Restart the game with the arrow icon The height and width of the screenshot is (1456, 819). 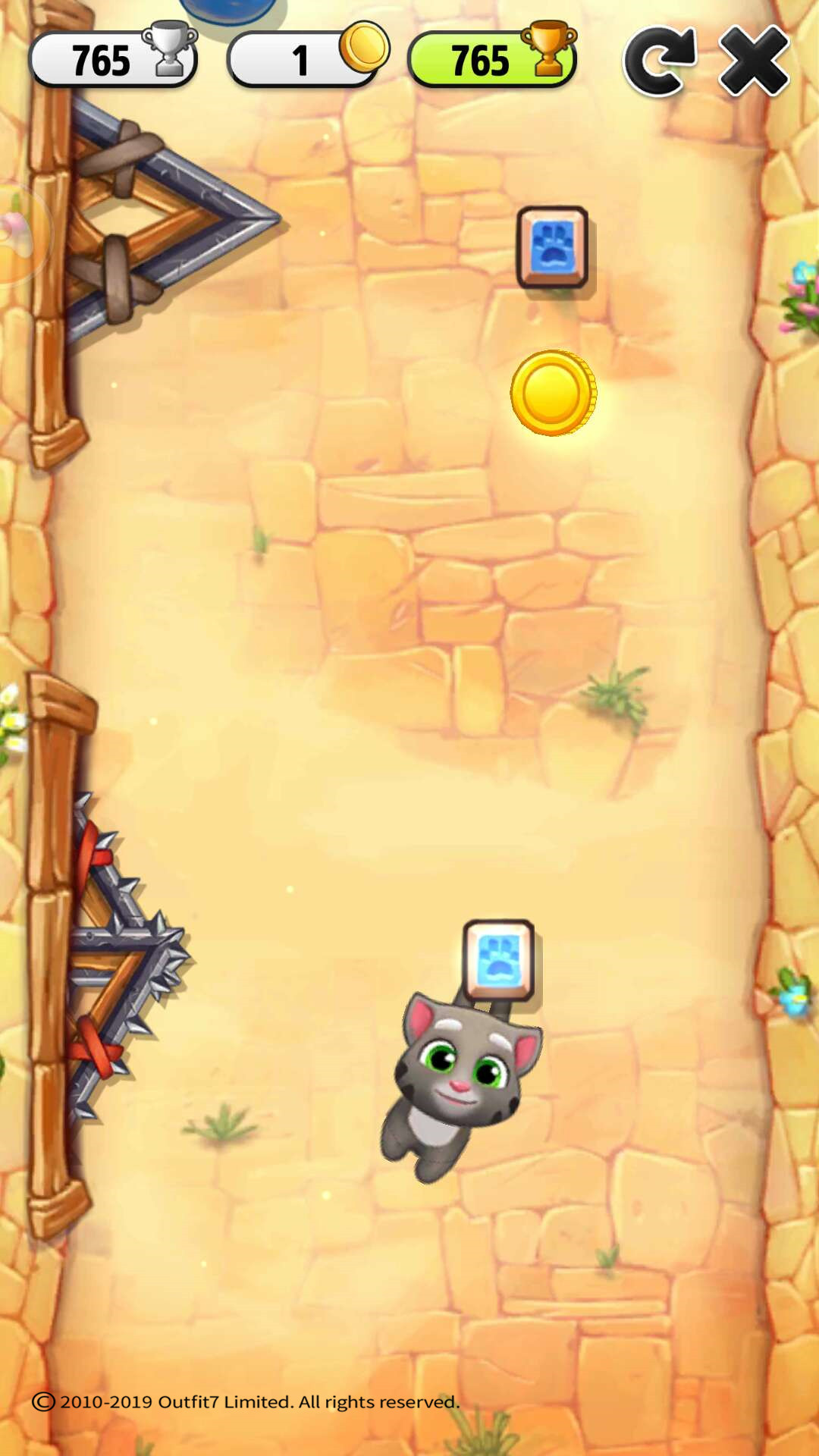(x=659, y=61)
